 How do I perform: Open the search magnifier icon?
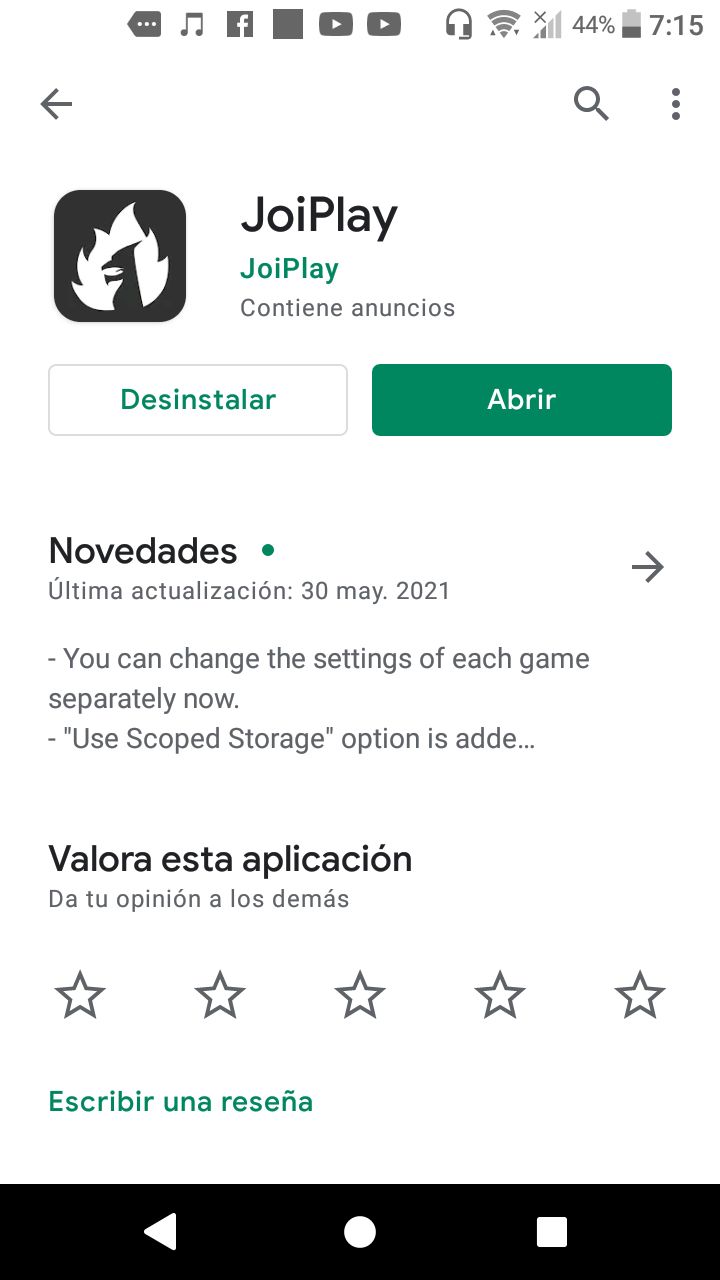click(x=591, y=103)
